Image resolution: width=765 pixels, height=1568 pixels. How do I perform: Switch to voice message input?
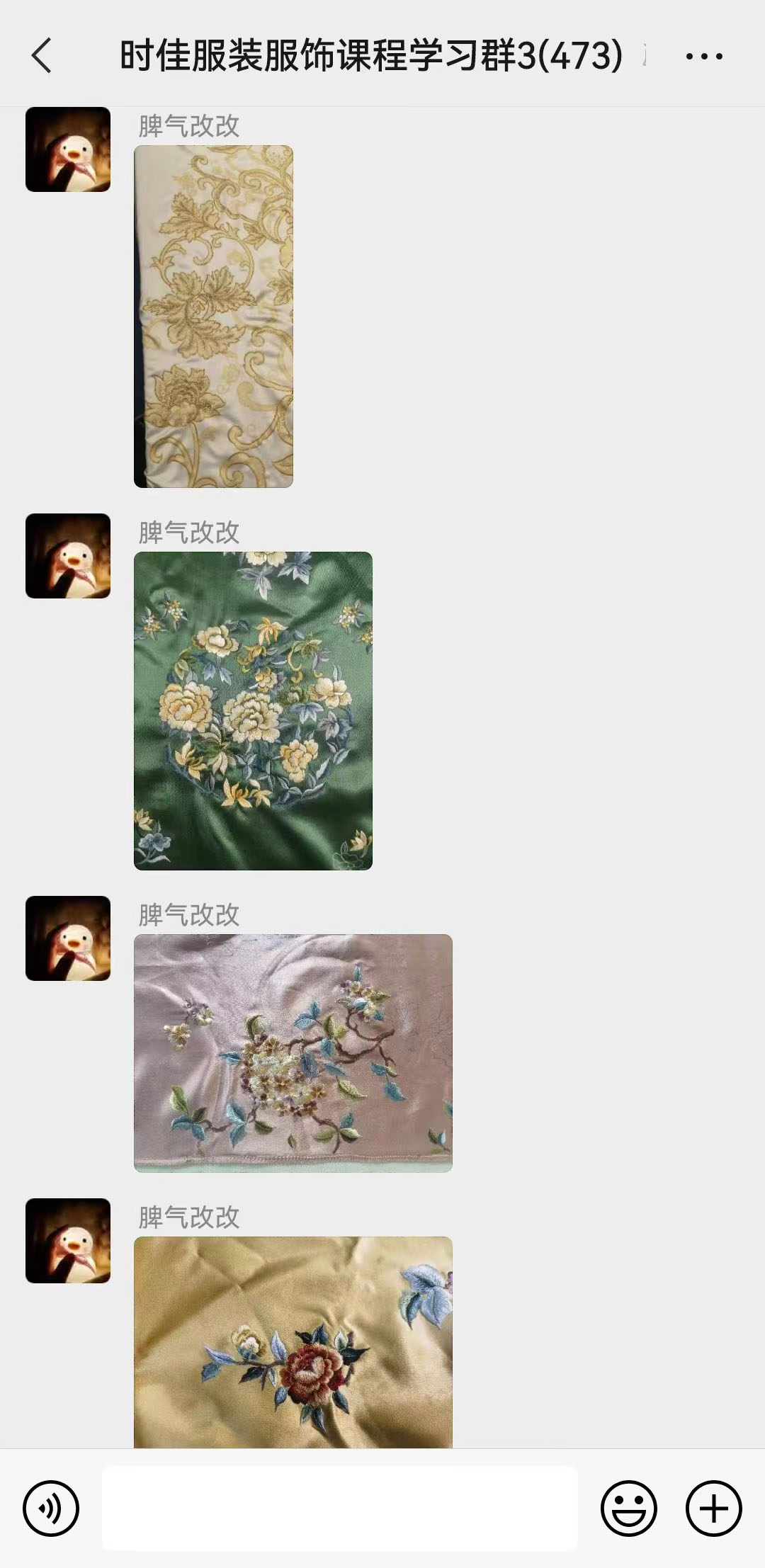pyautogui.click(x=51, y=1509)
